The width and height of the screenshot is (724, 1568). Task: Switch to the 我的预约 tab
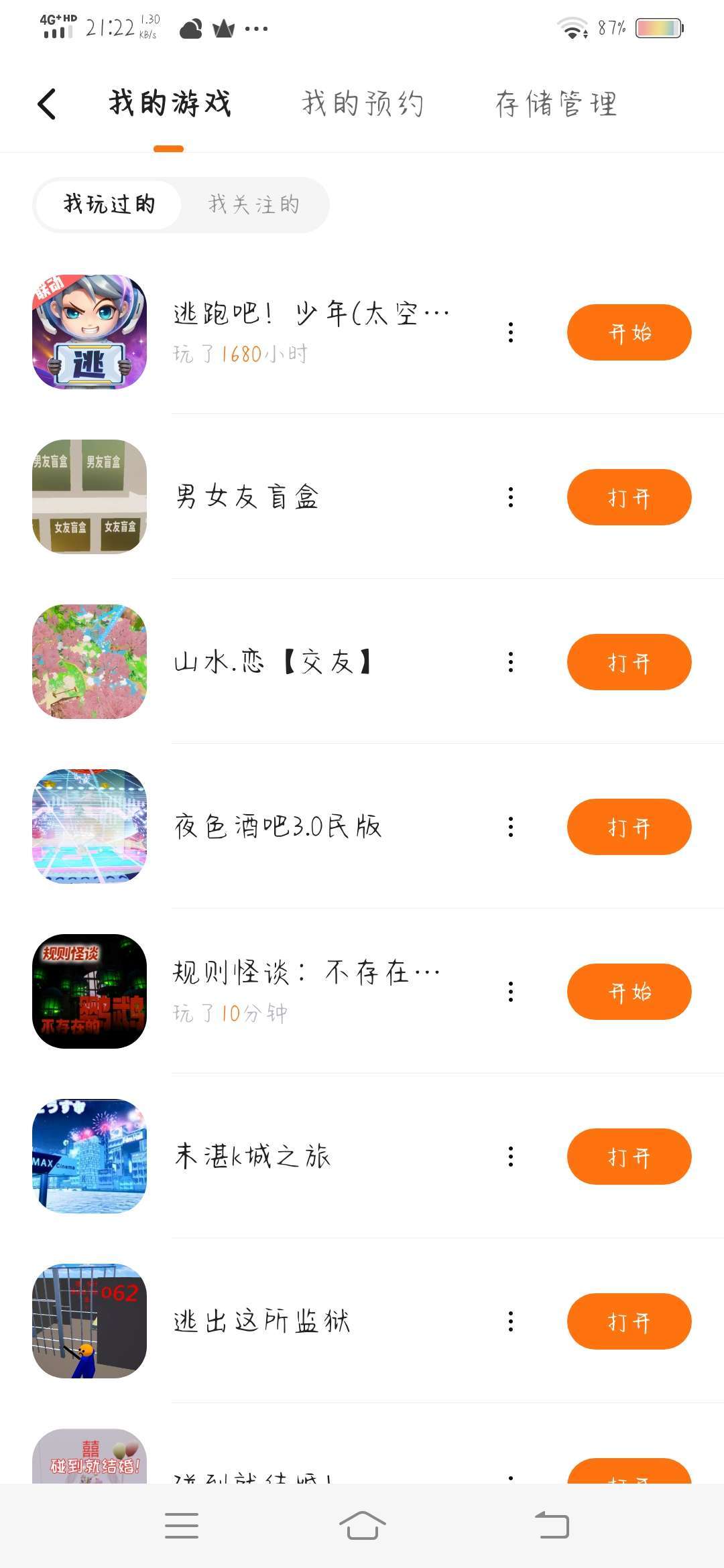click(x=363, y=105)
